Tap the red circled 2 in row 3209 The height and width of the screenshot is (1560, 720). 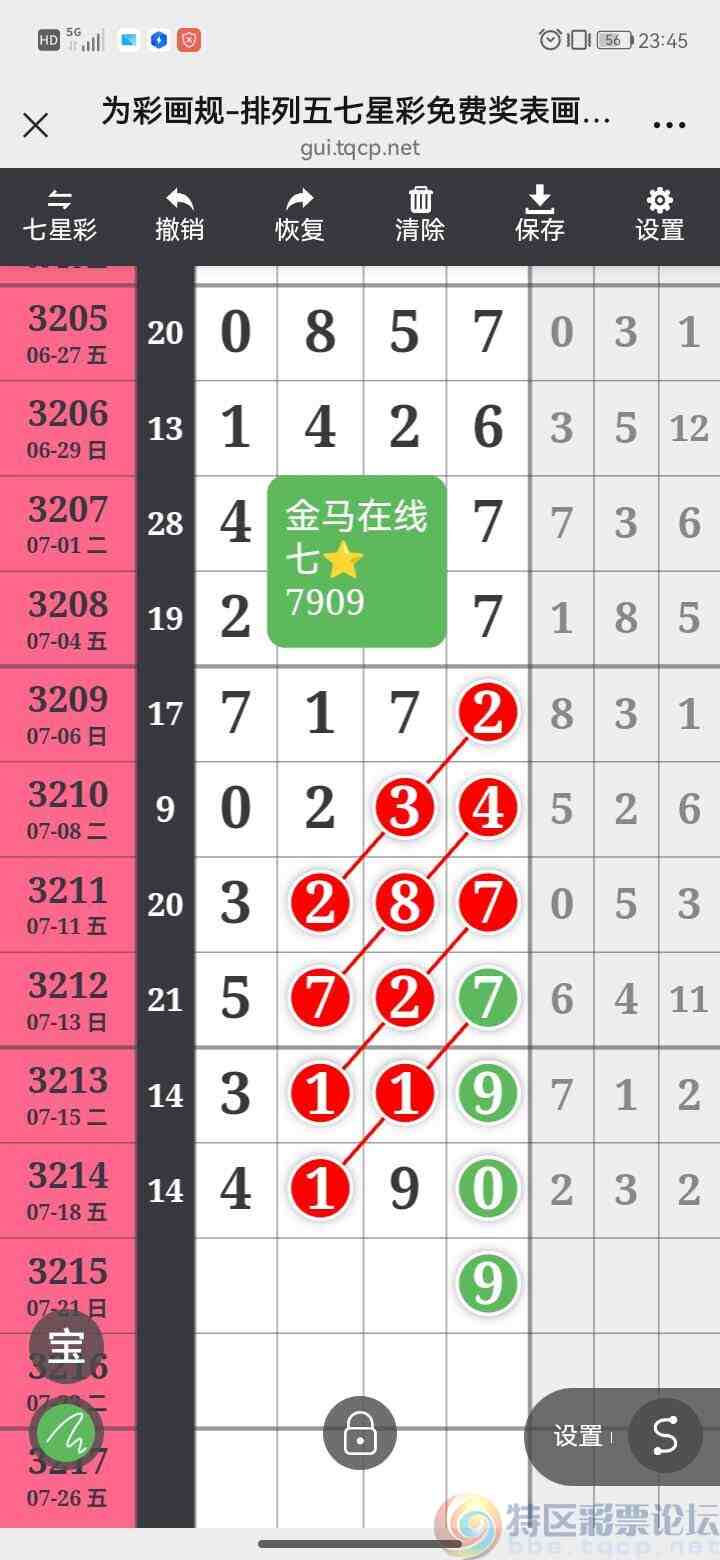pyautogui.click(x=488, y=714)
